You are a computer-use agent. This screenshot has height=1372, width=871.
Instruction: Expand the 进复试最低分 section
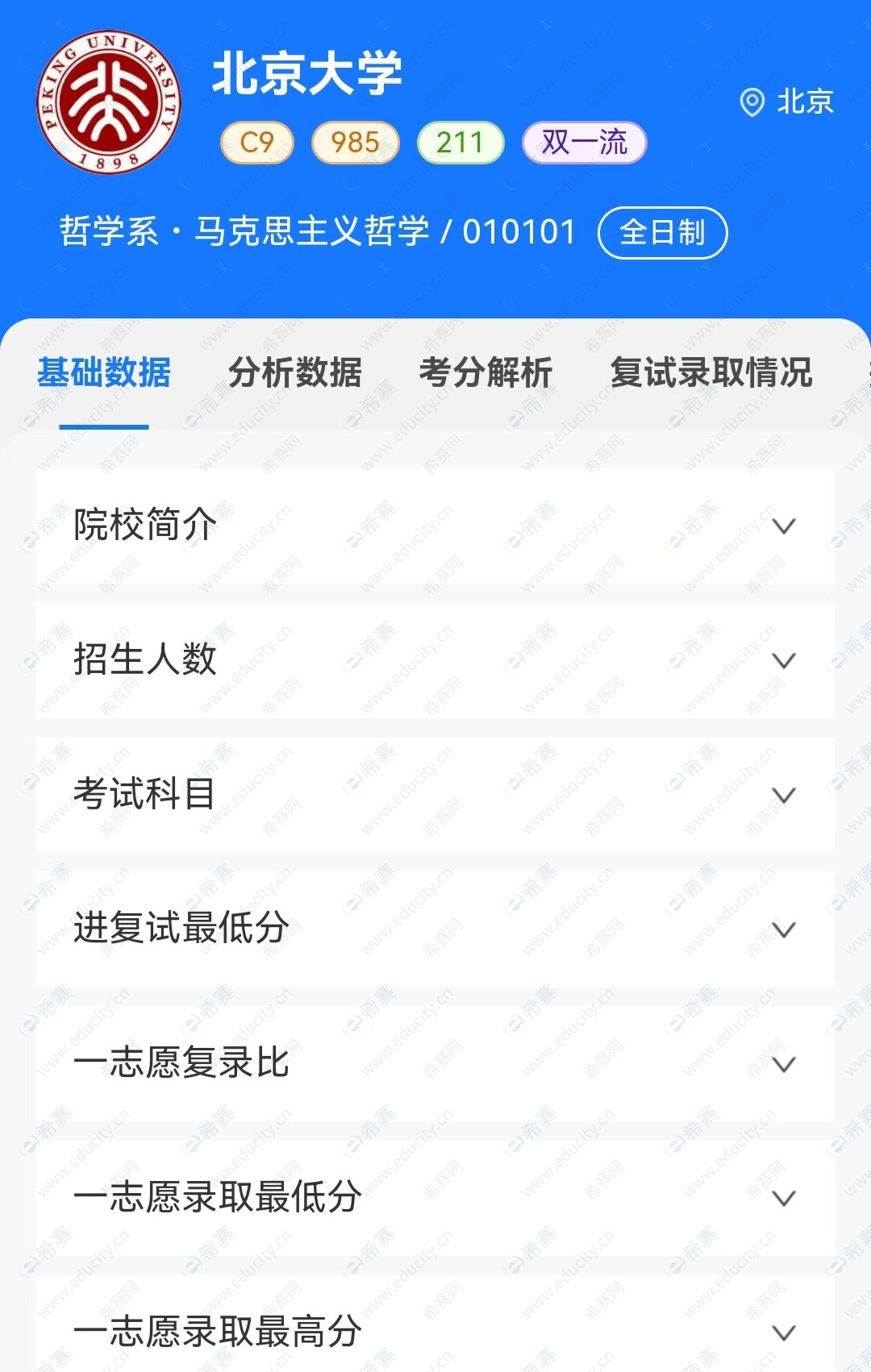pyautogui.click(x=435, y=929)
